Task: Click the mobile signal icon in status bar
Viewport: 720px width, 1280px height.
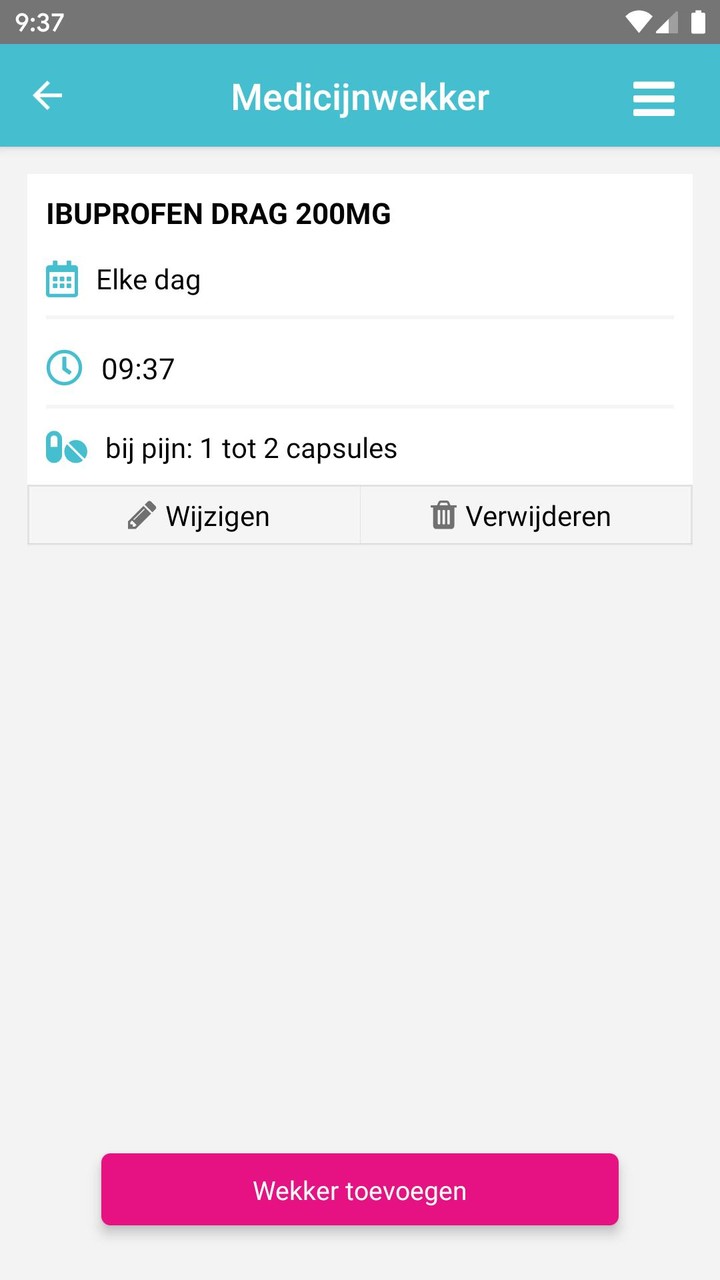Action: point(668,21)
